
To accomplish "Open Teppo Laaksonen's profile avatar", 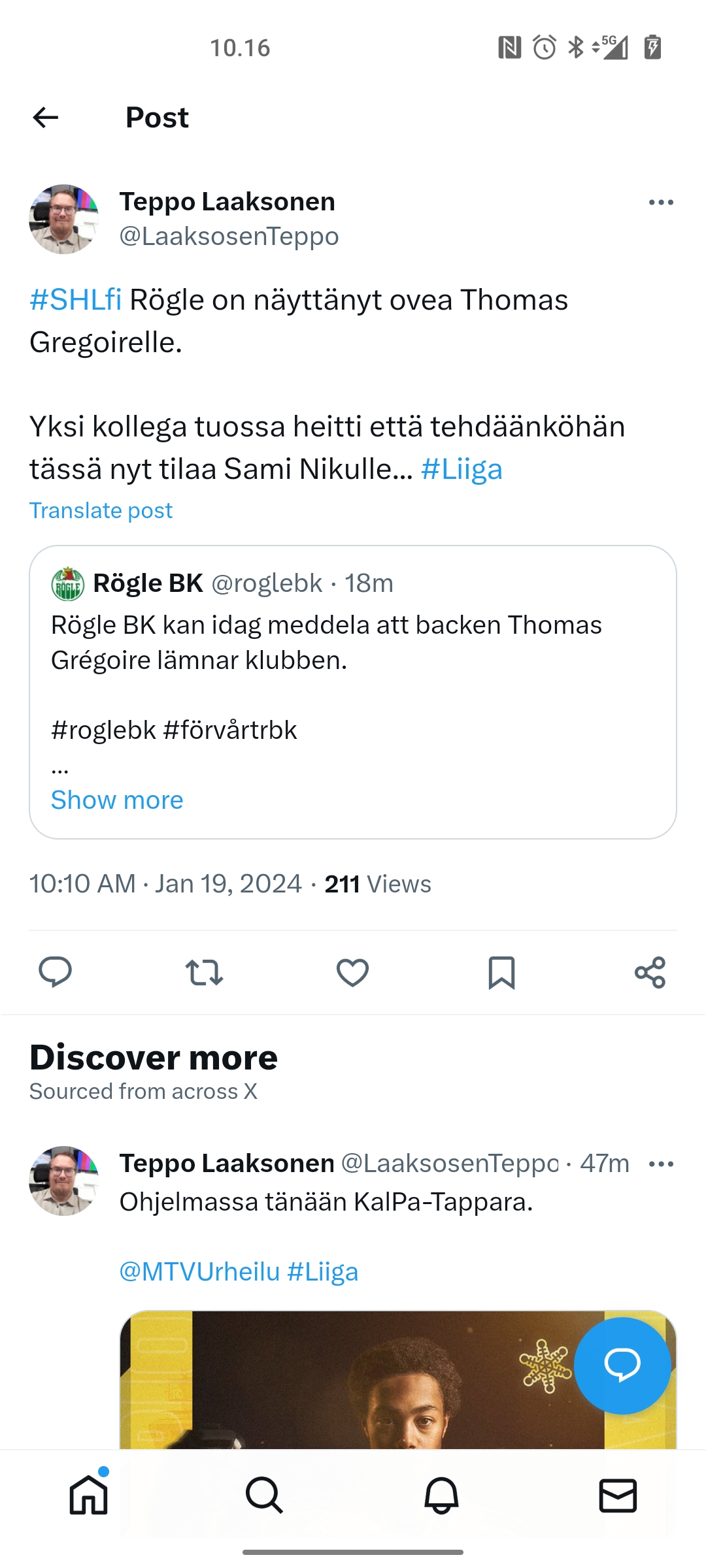I will (64, 219).
